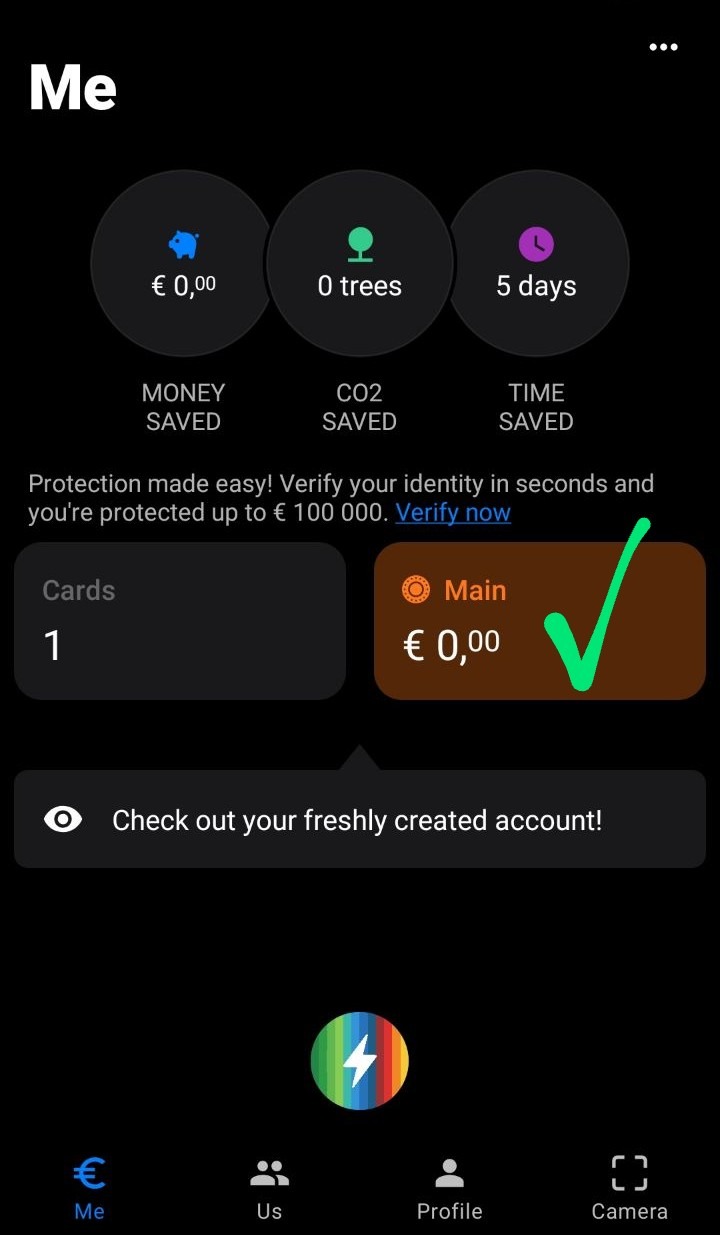Viewport: 720px width, 1235px height.
Task: Open the Money Saved piggy bank stat
Action: [183, 264]
